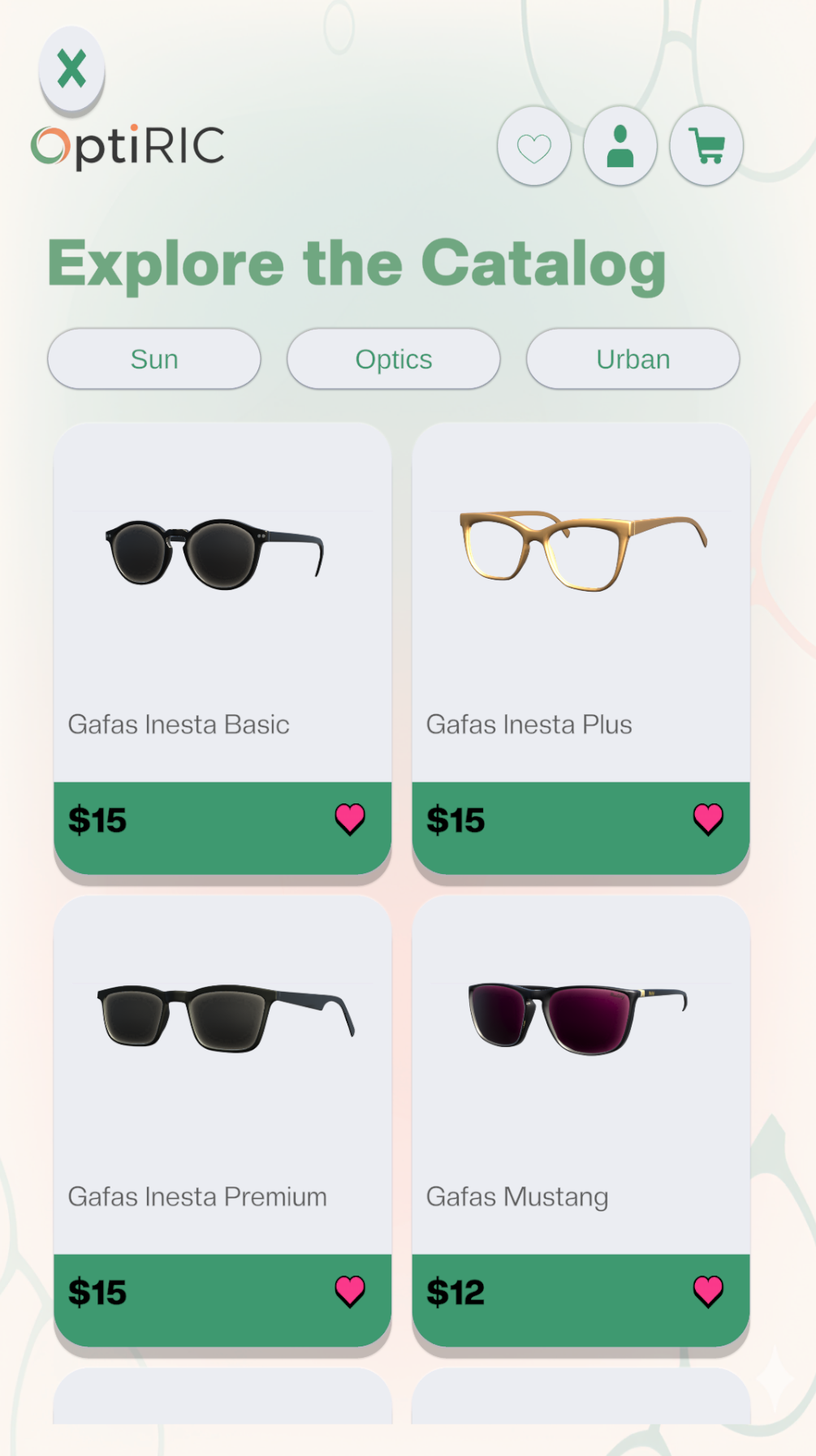Open the user profile icon
816x1456 pixels.
tap(620, 147)
